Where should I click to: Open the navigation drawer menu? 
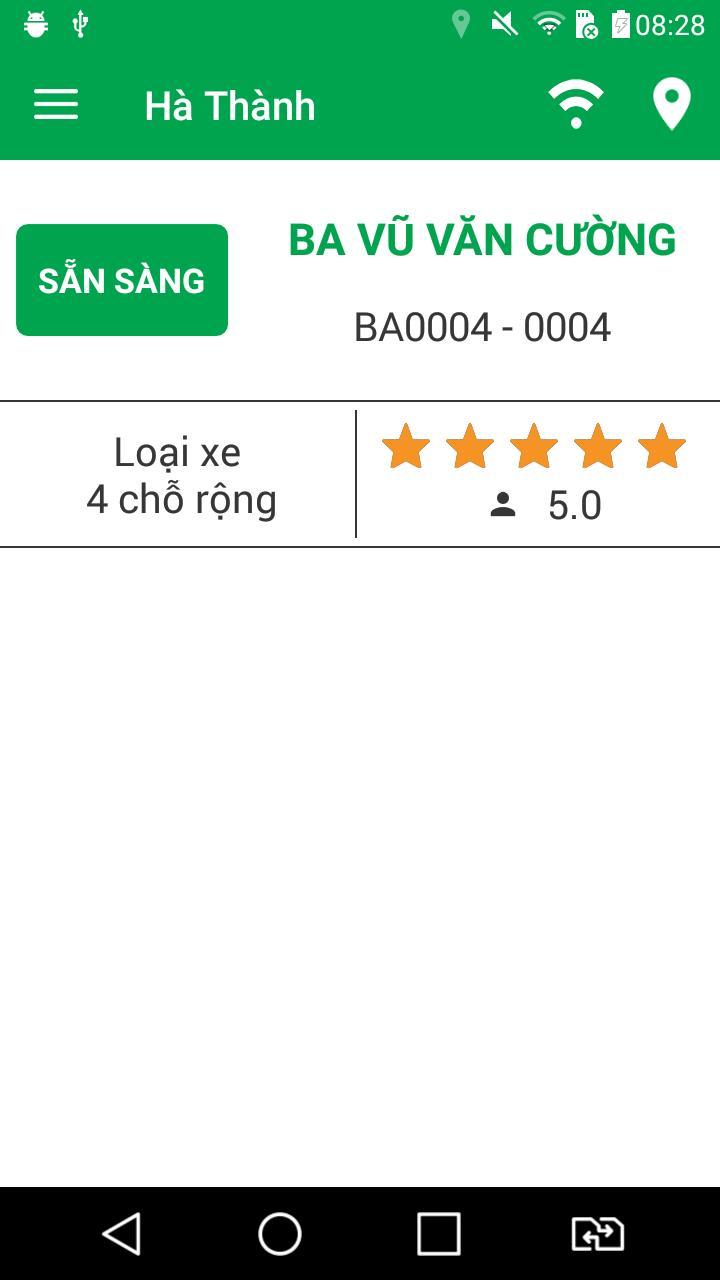[56, 104]
